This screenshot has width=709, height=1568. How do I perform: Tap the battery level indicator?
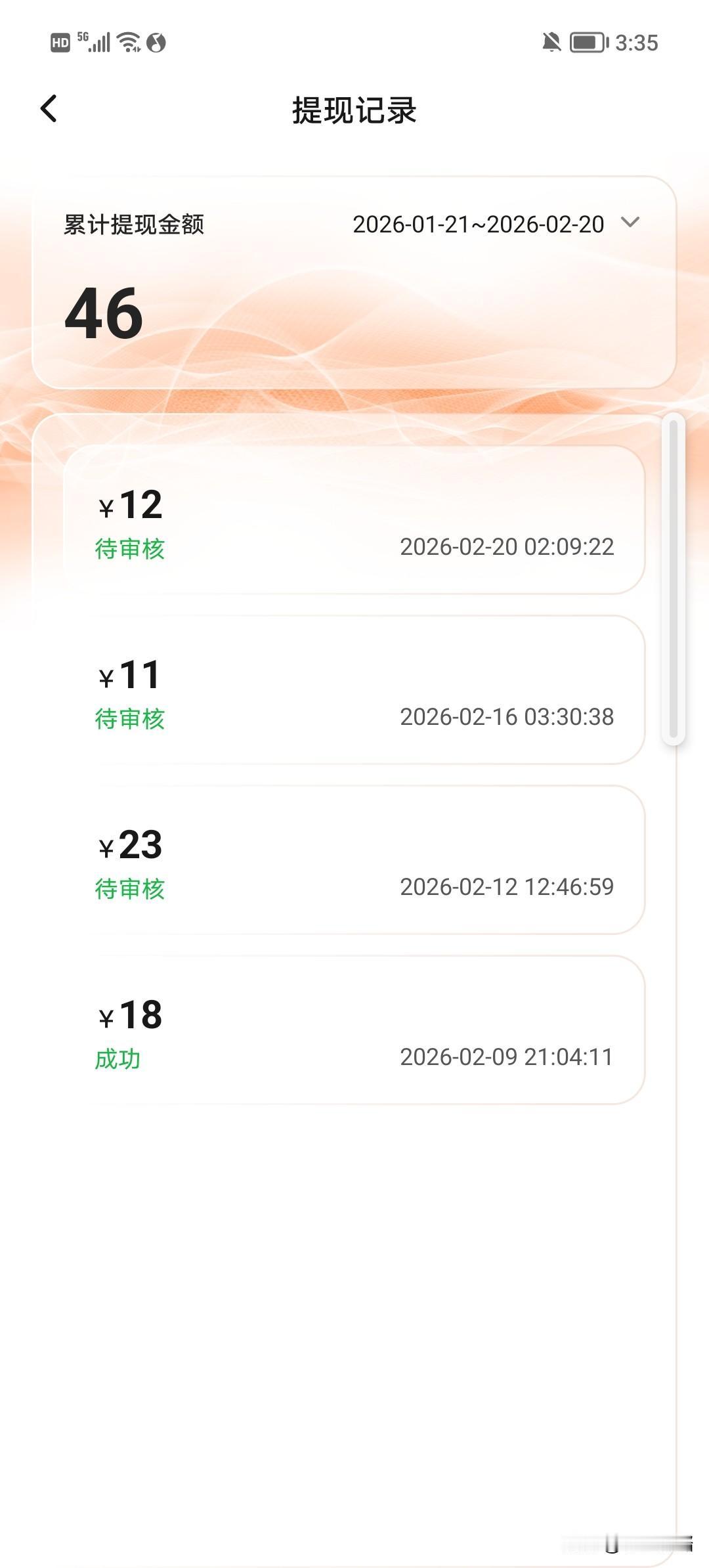(x=586, y=41)
